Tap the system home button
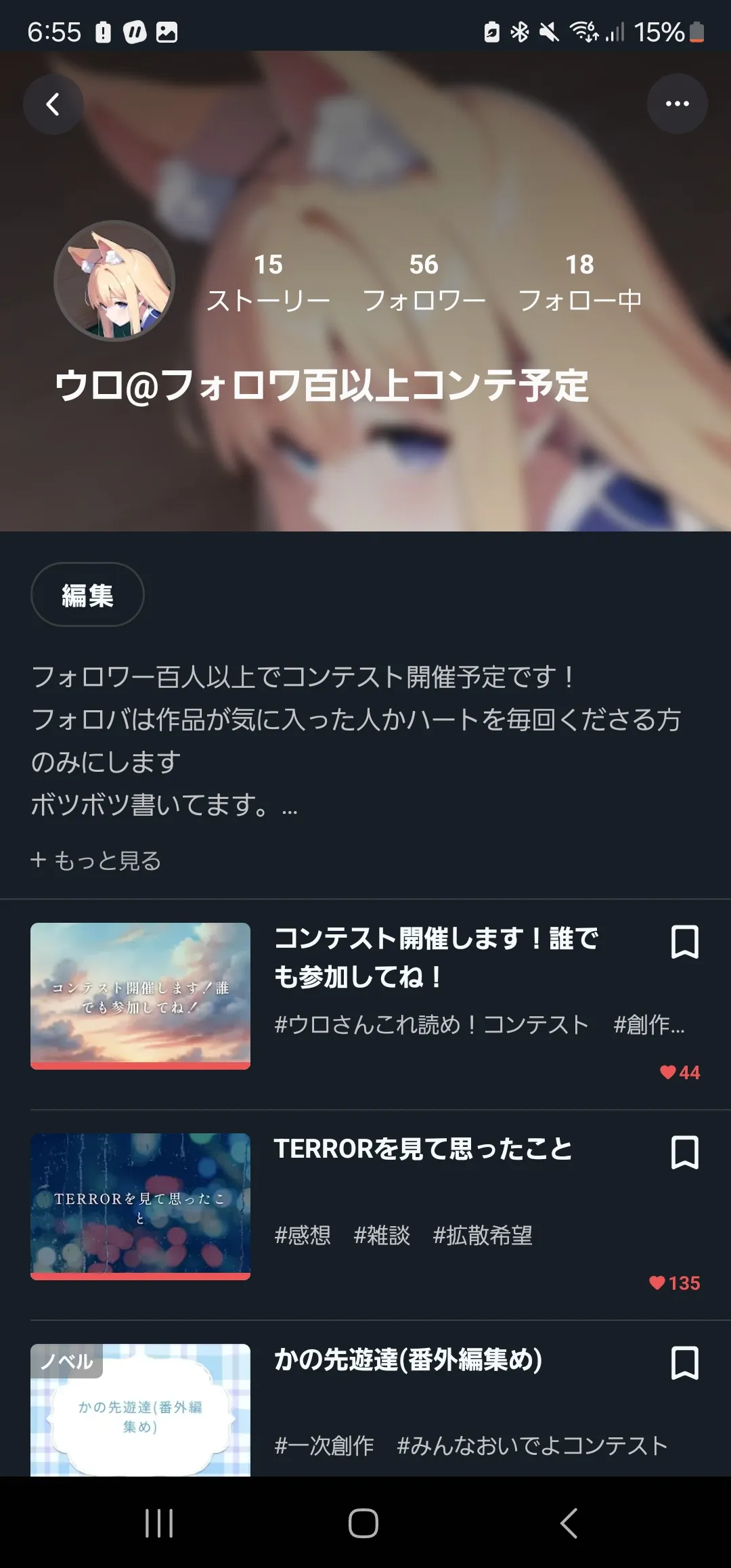731x1568 pixels. click(363, 1523)
